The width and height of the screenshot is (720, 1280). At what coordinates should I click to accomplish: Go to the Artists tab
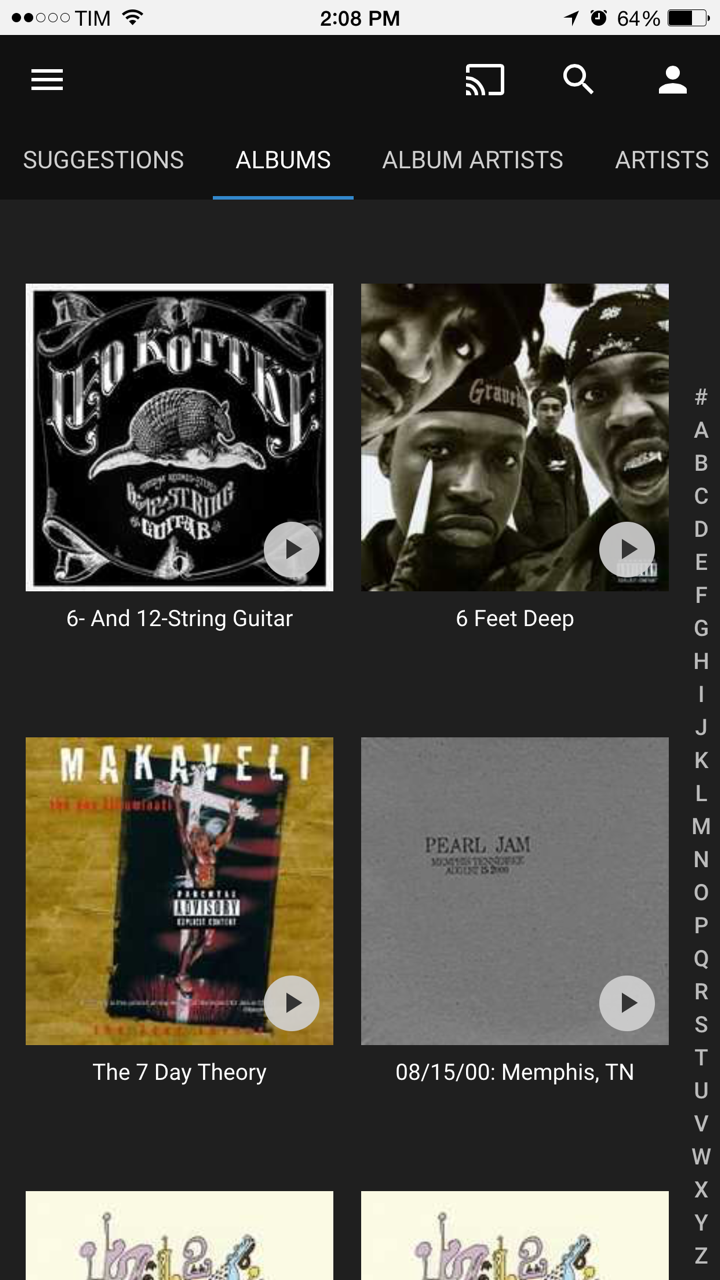tap(662, 160)
